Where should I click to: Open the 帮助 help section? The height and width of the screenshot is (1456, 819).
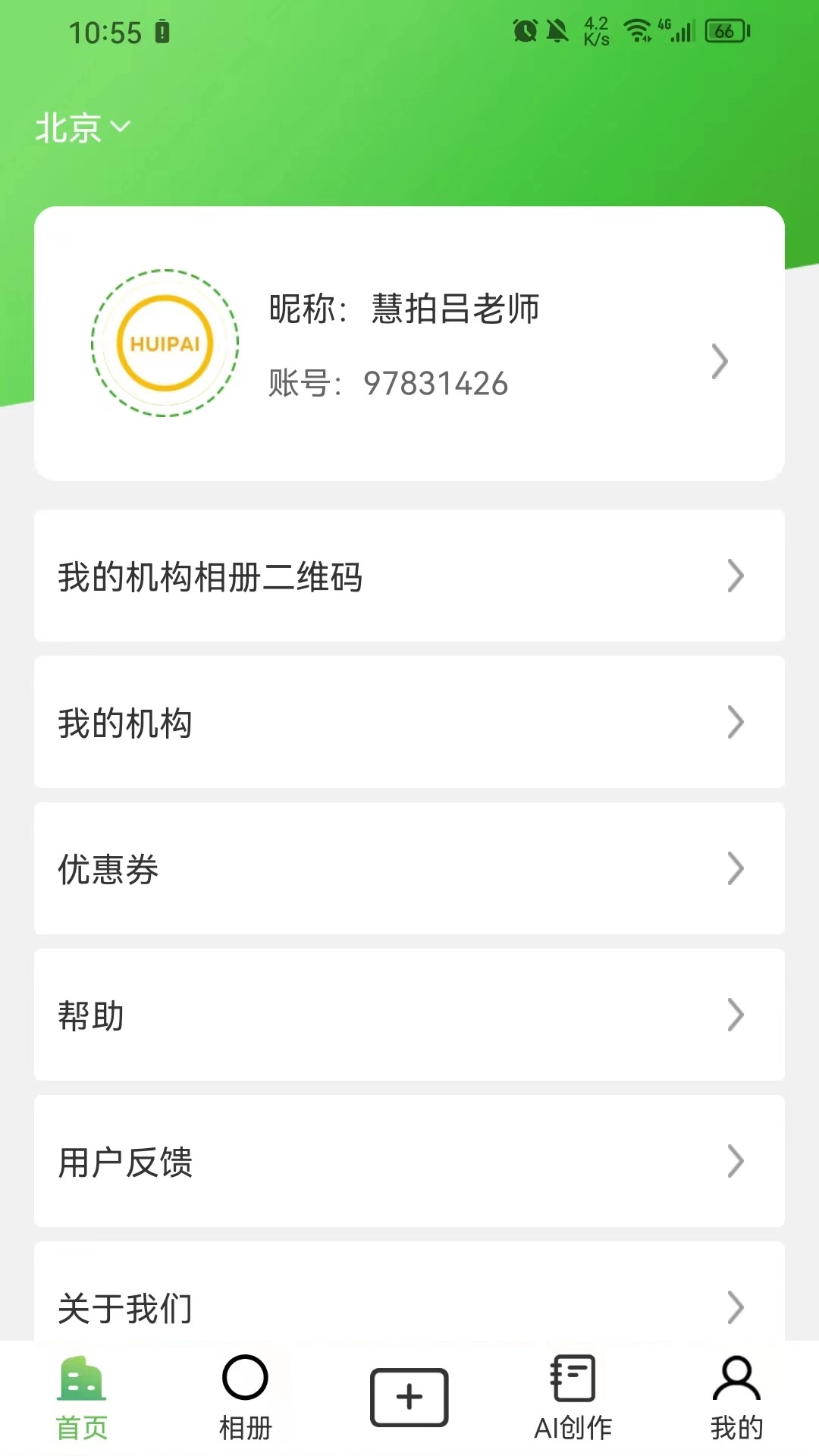pos(409,1015)
